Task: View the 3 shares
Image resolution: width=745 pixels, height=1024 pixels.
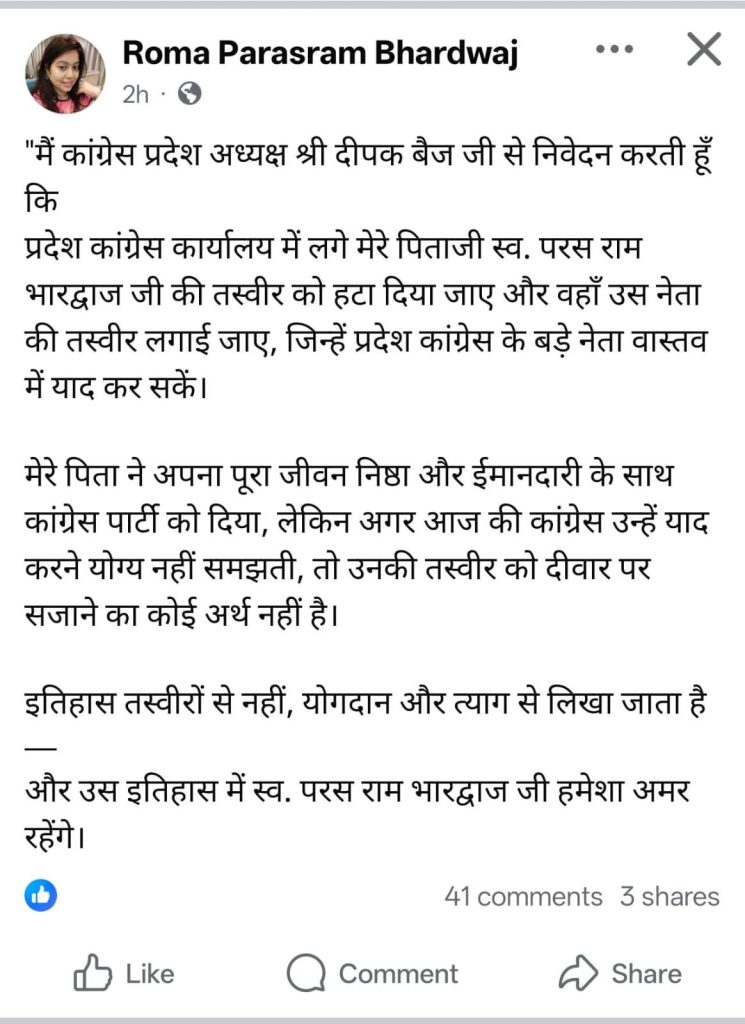Action: 669,897
